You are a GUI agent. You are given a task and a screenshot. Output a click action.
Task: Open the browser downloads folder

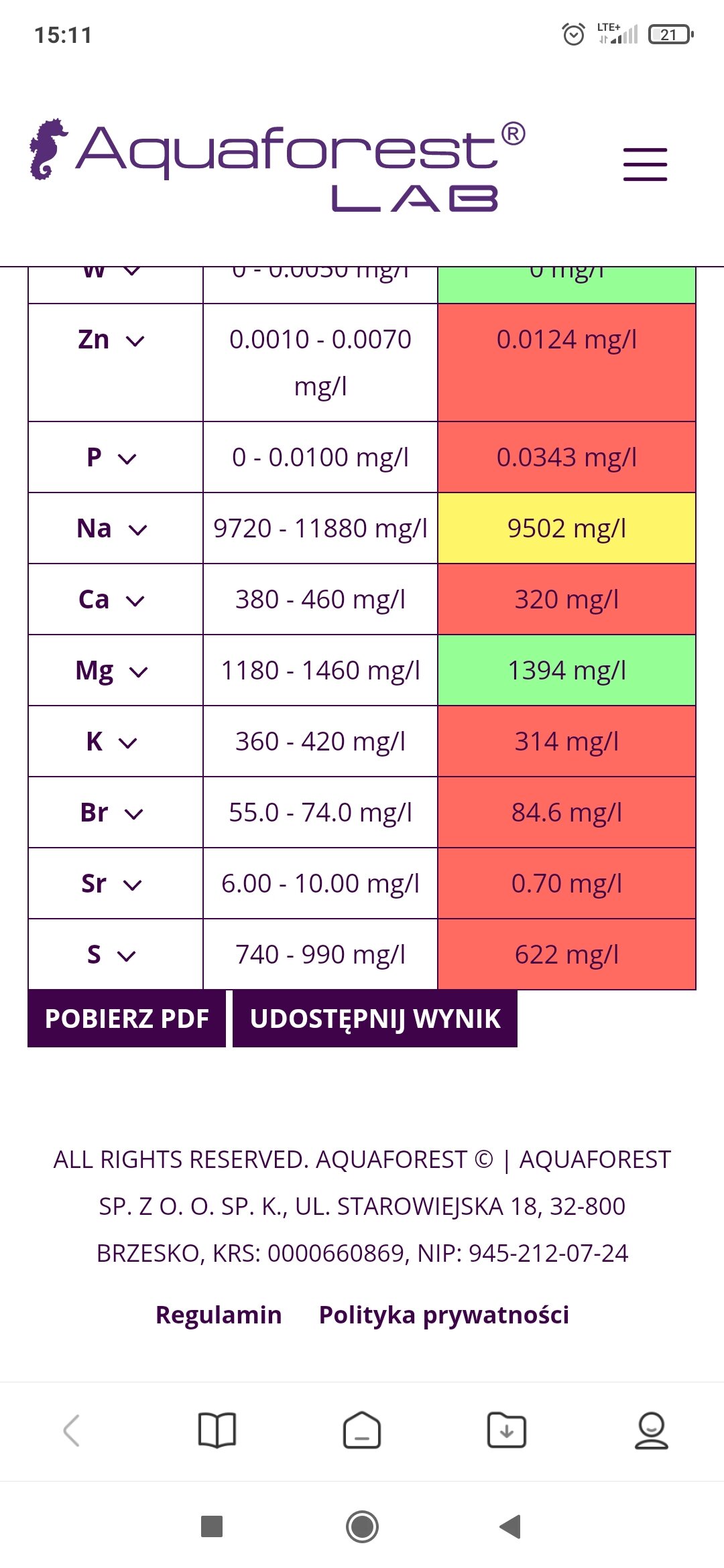coord(507,1431)
